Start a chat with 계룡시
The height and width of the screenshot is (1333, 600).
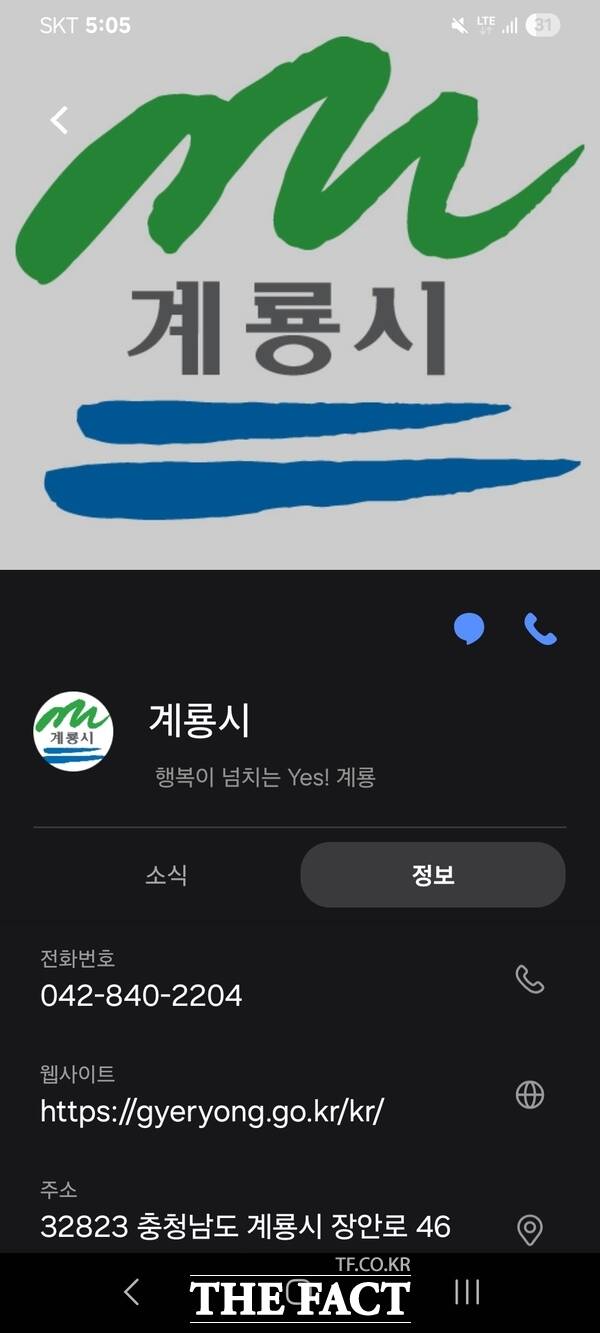point(469,629)
